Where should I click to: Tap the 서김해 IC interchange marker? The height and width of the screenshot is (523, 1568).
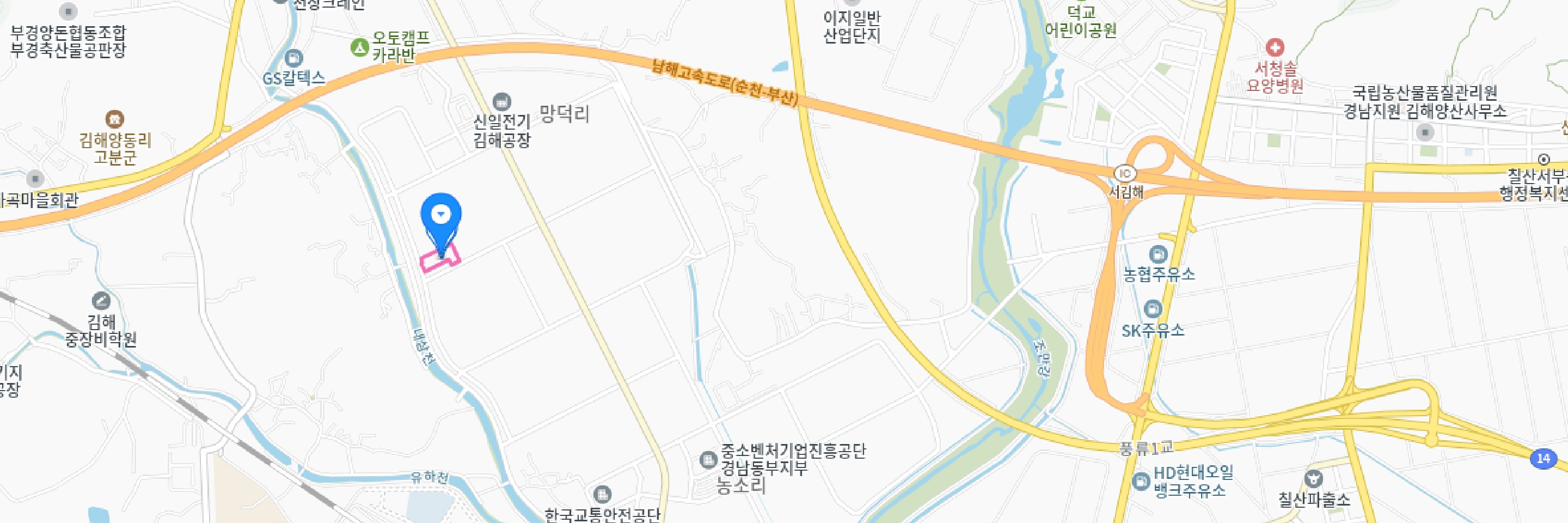(1125, 174)
